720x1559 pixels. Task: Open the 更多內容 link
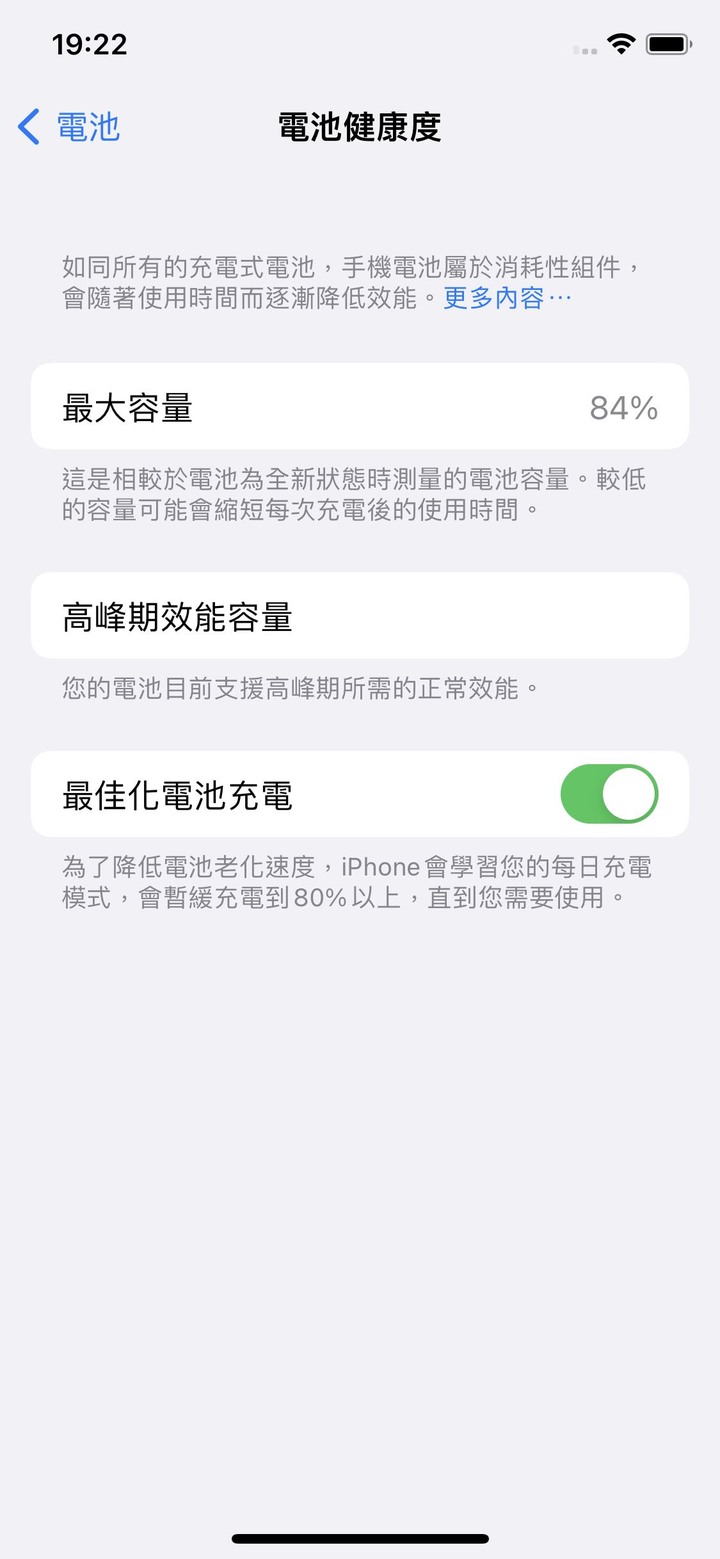point(507,298)
